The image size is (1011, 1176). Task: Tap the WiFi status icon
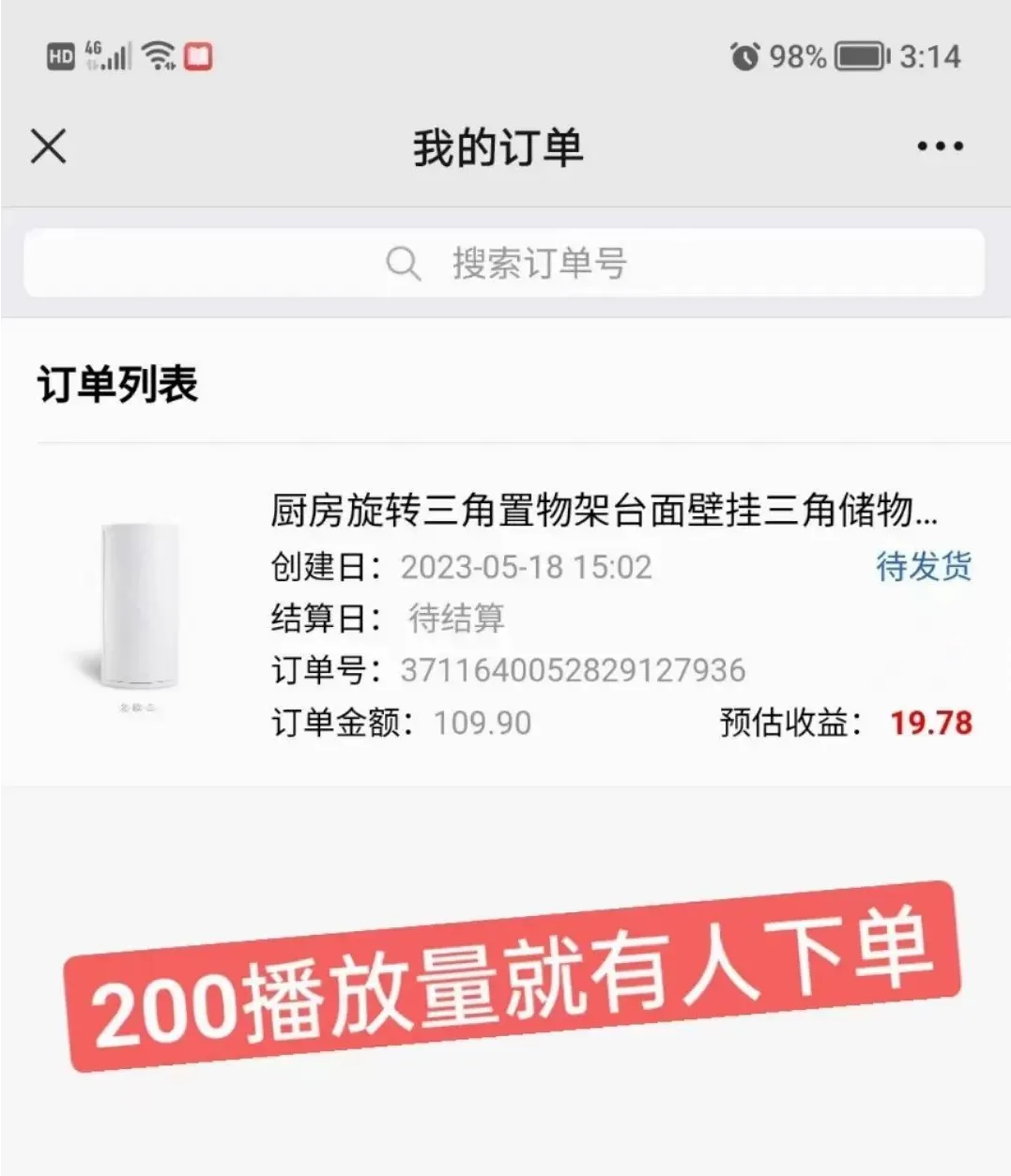[158, 56]
